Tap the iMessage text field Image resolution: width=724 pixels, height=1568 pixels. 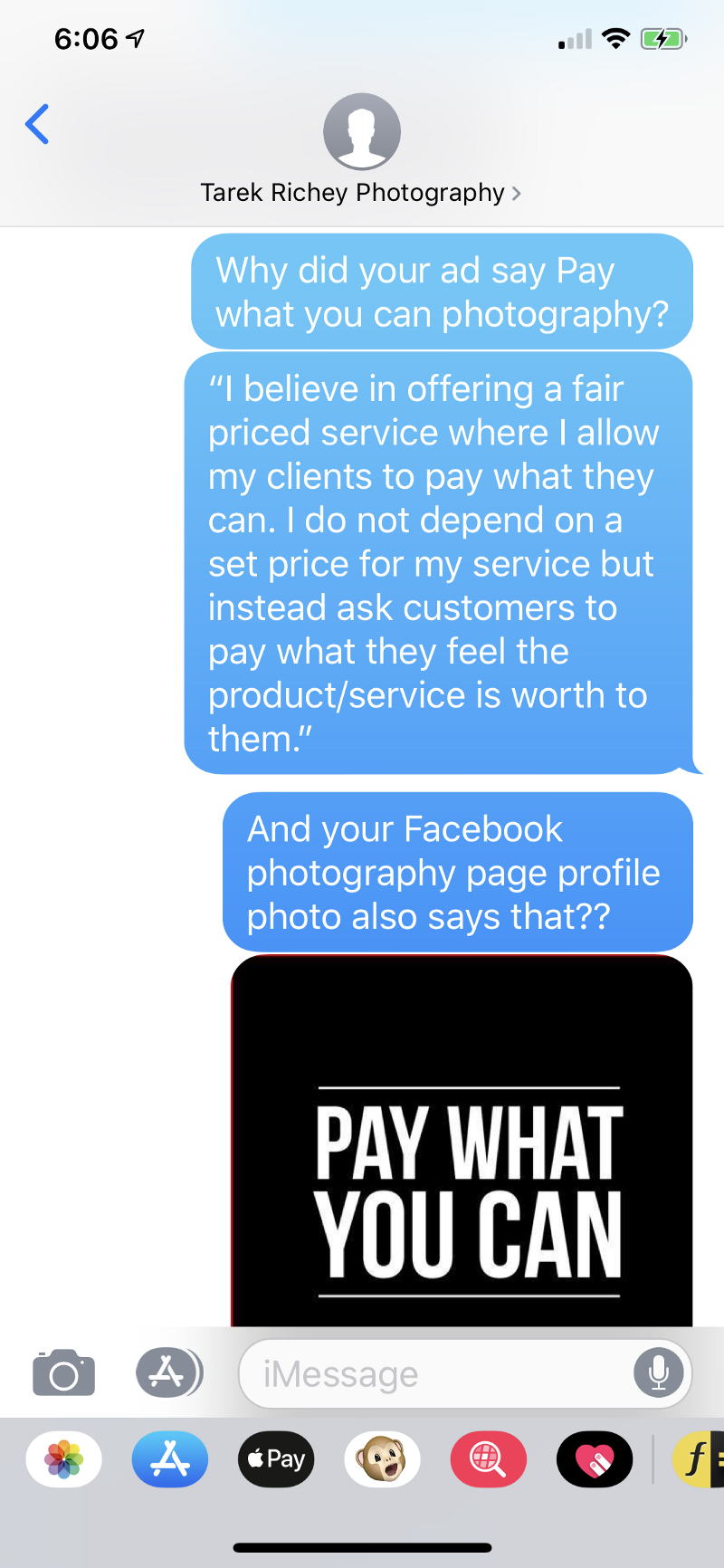pos(434,1374)
